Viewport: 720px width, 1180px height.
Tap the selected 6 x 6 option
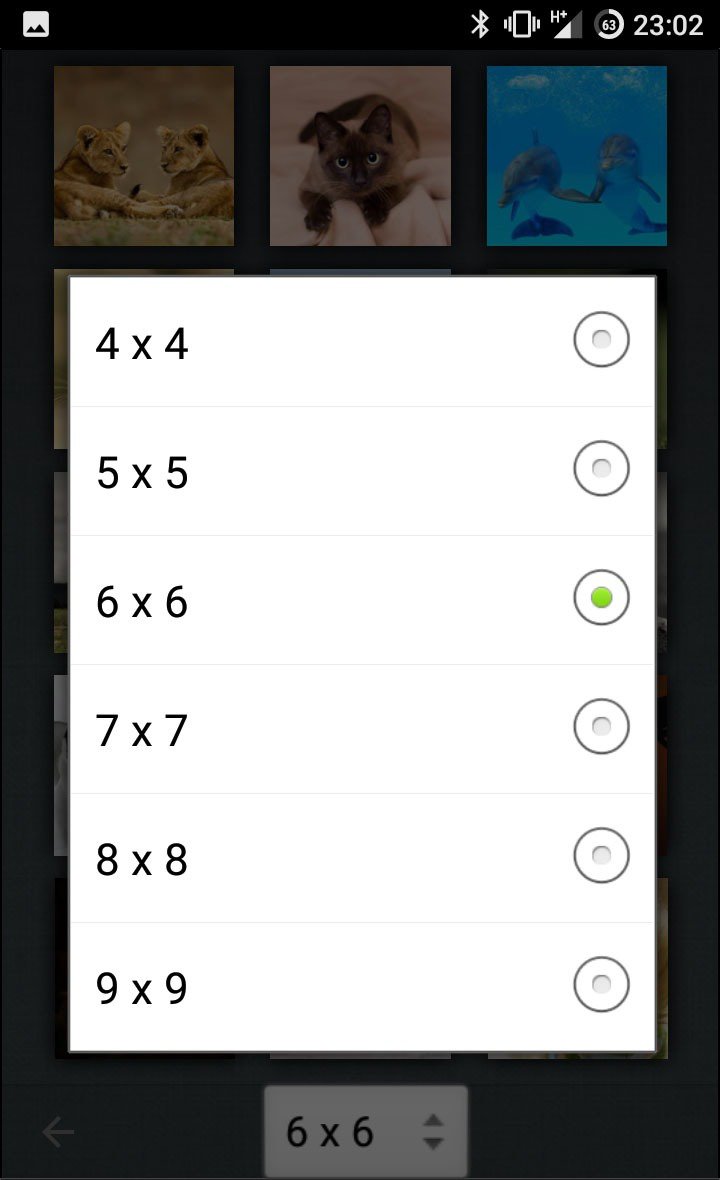[362, 601]
